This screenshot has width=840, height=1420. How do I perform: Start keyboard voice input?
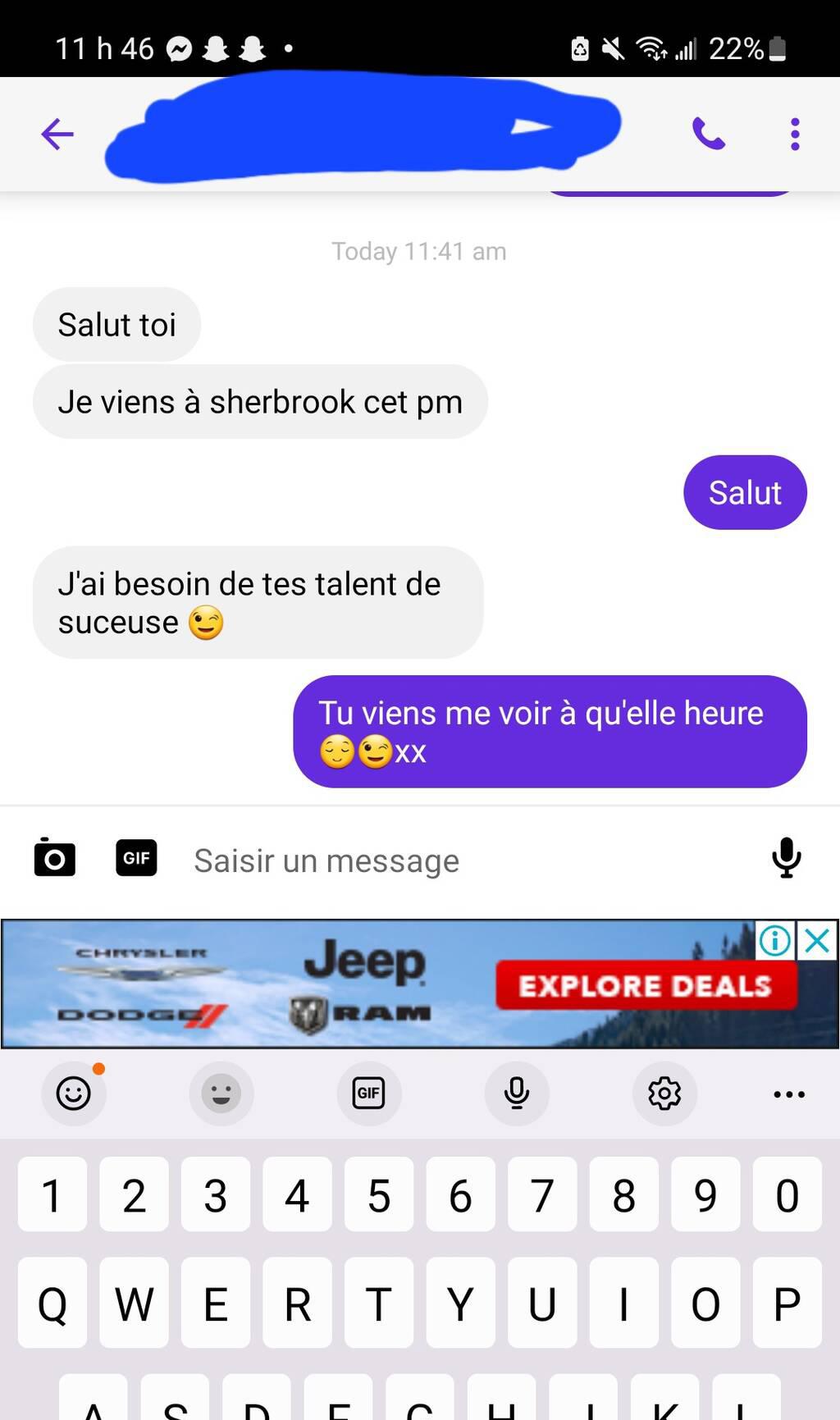click(516, 1094)
